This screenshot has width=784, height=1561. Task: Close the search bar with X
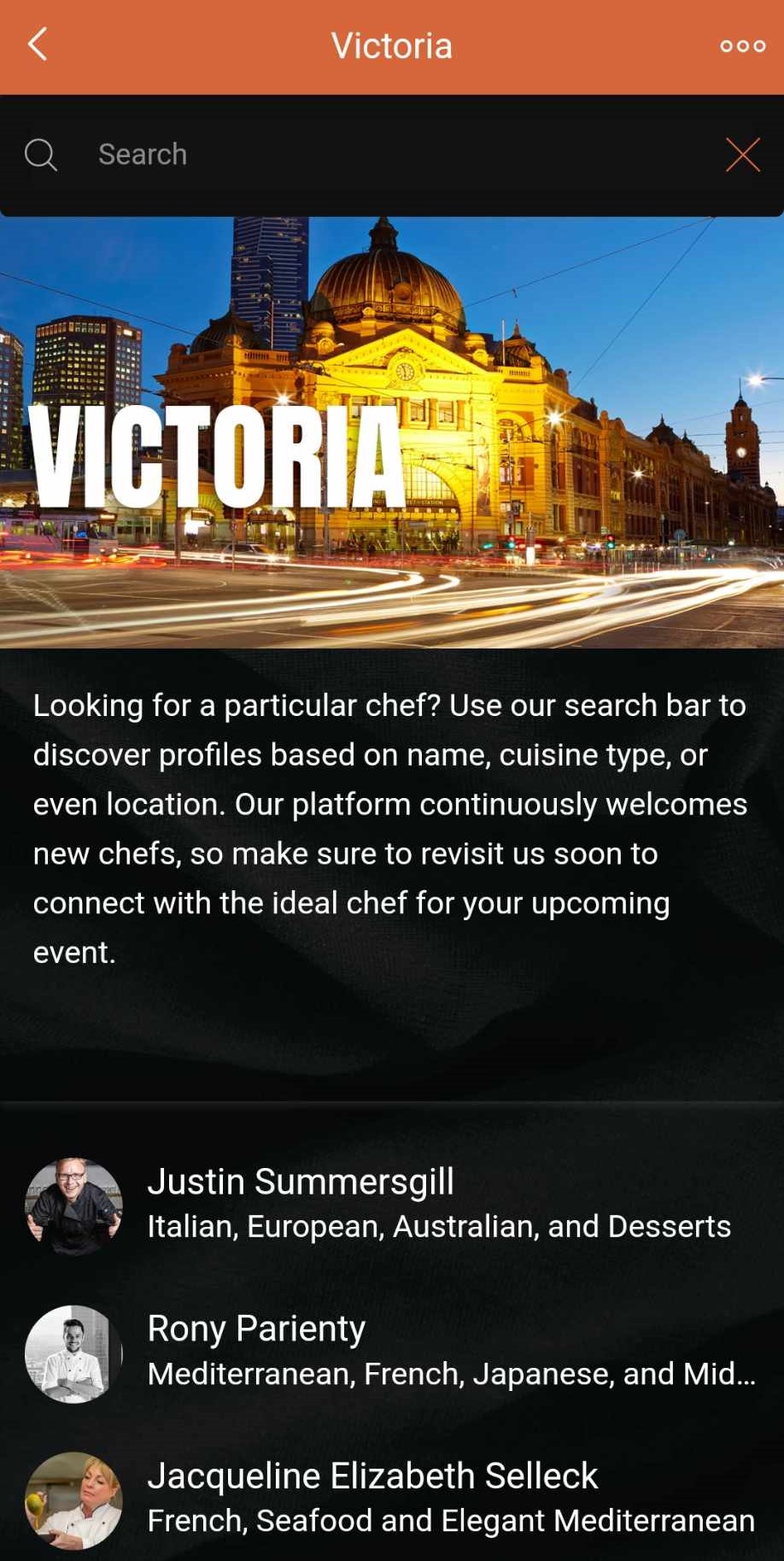pyautogui.click(x=742, y=155)
